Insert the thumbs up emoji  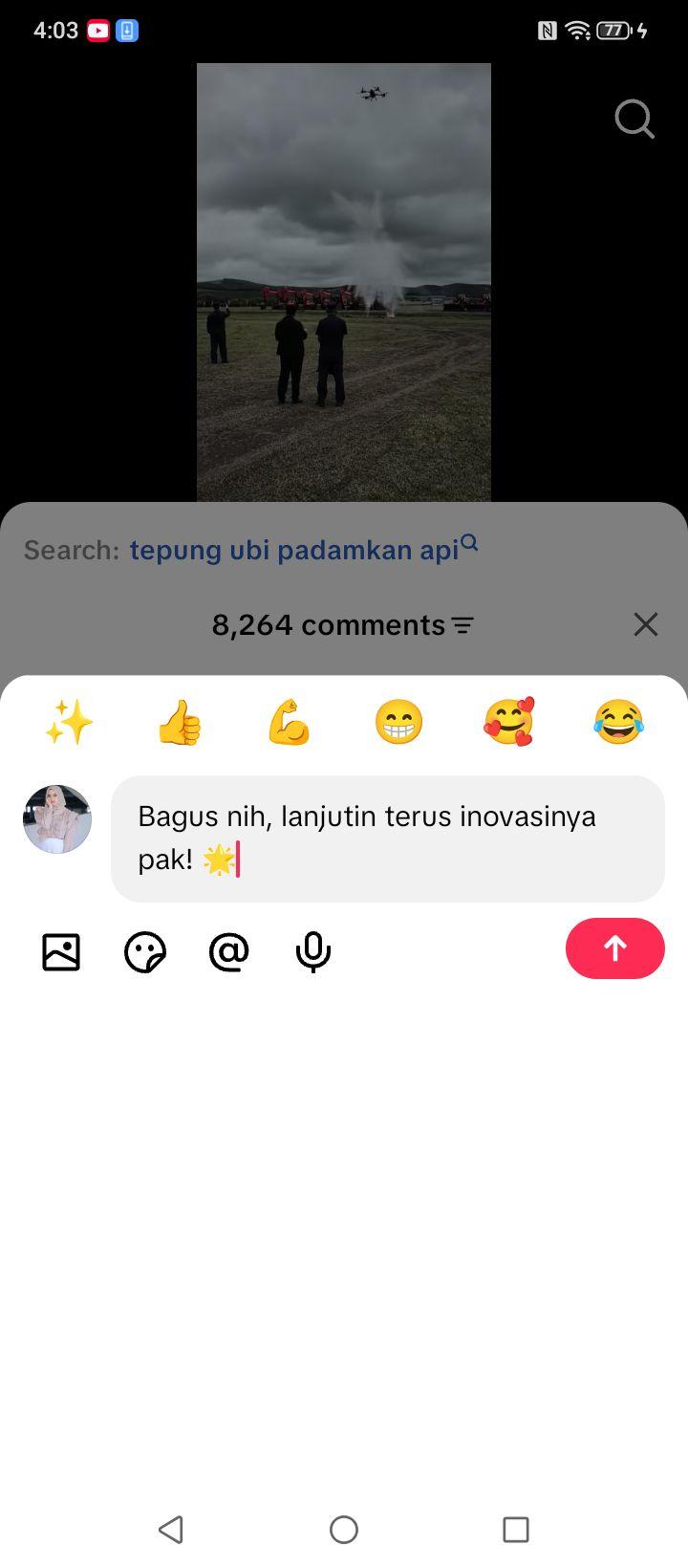[180, 722]
